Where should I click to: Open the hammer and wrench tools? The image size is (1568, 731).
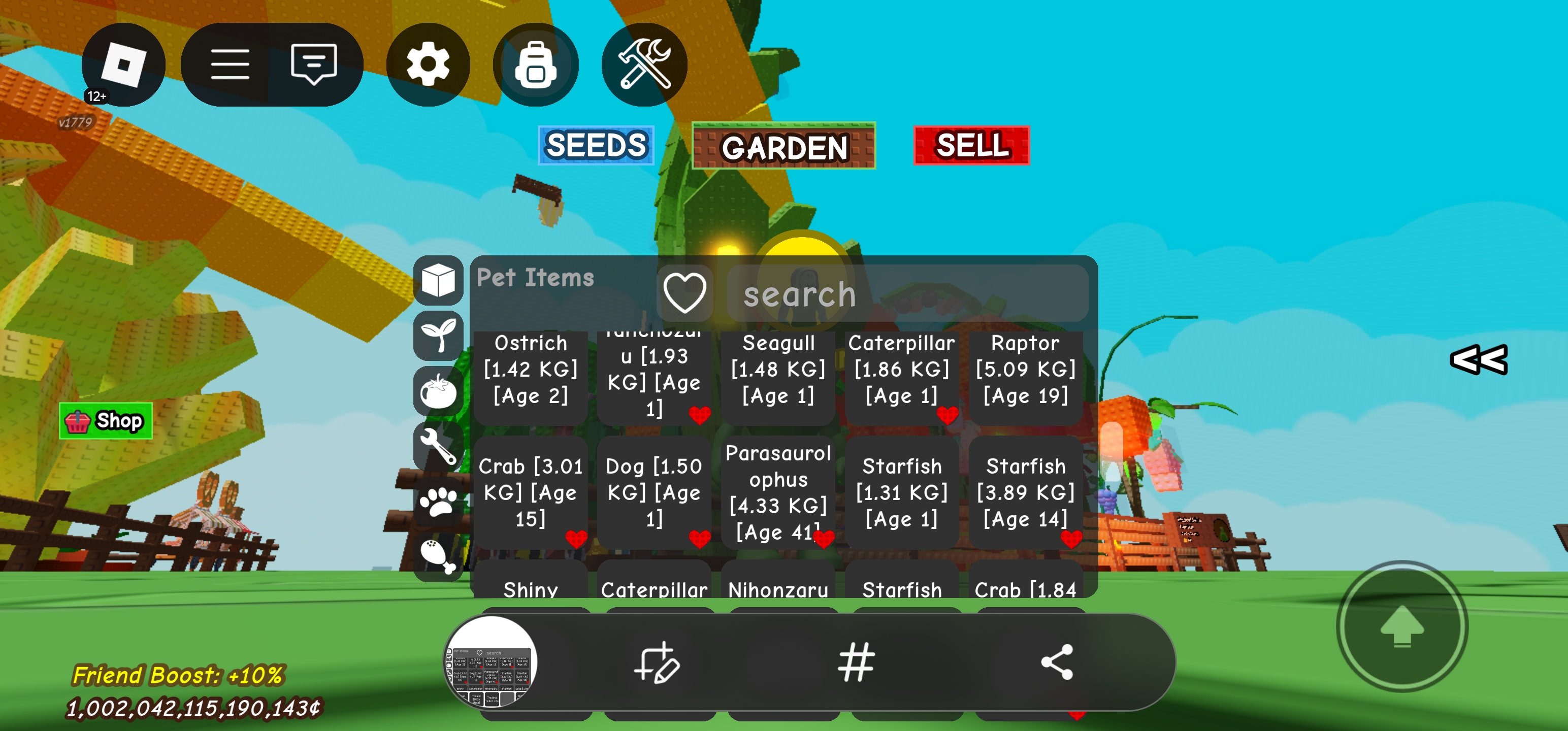pyautogui.click(x=644, y=64)
